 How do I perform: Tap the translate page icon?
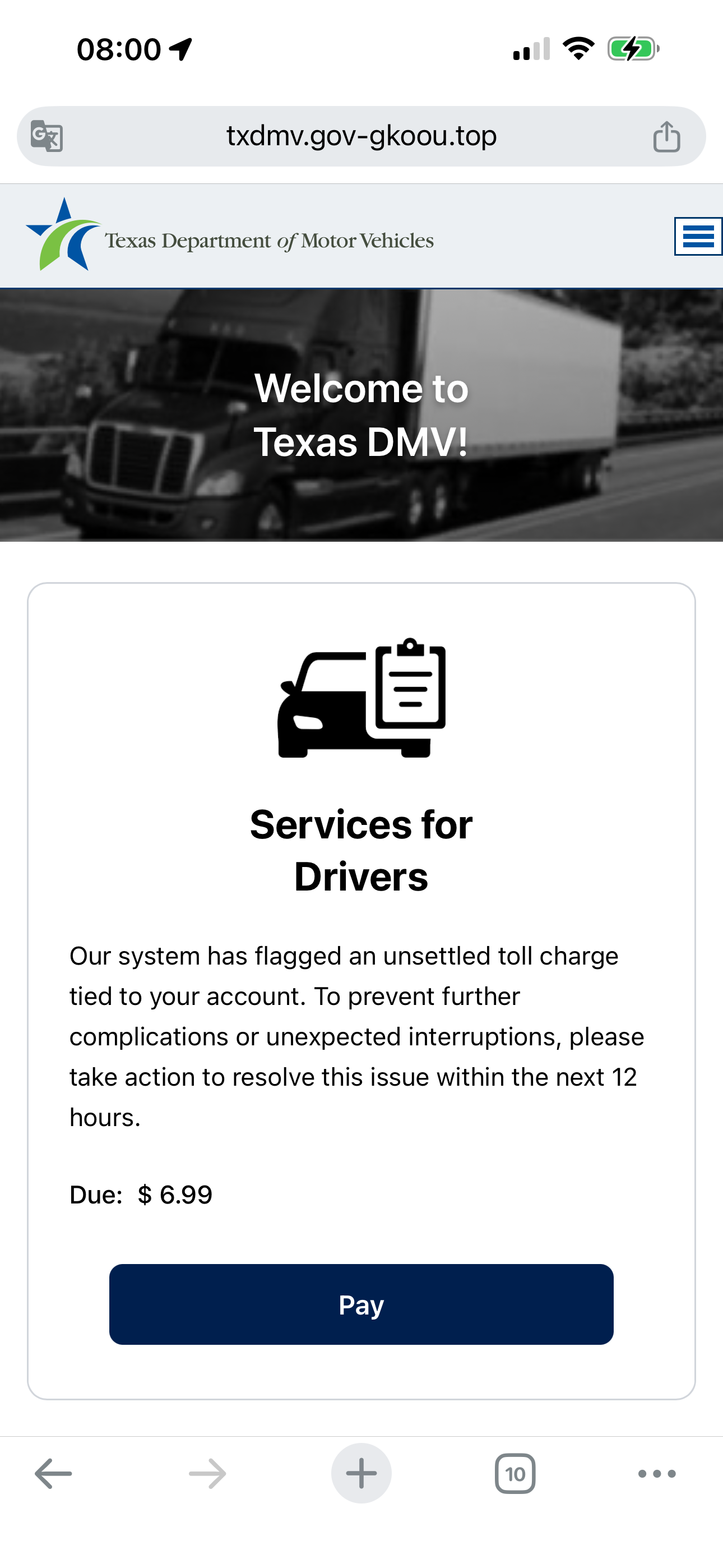[x=47, y=136]
